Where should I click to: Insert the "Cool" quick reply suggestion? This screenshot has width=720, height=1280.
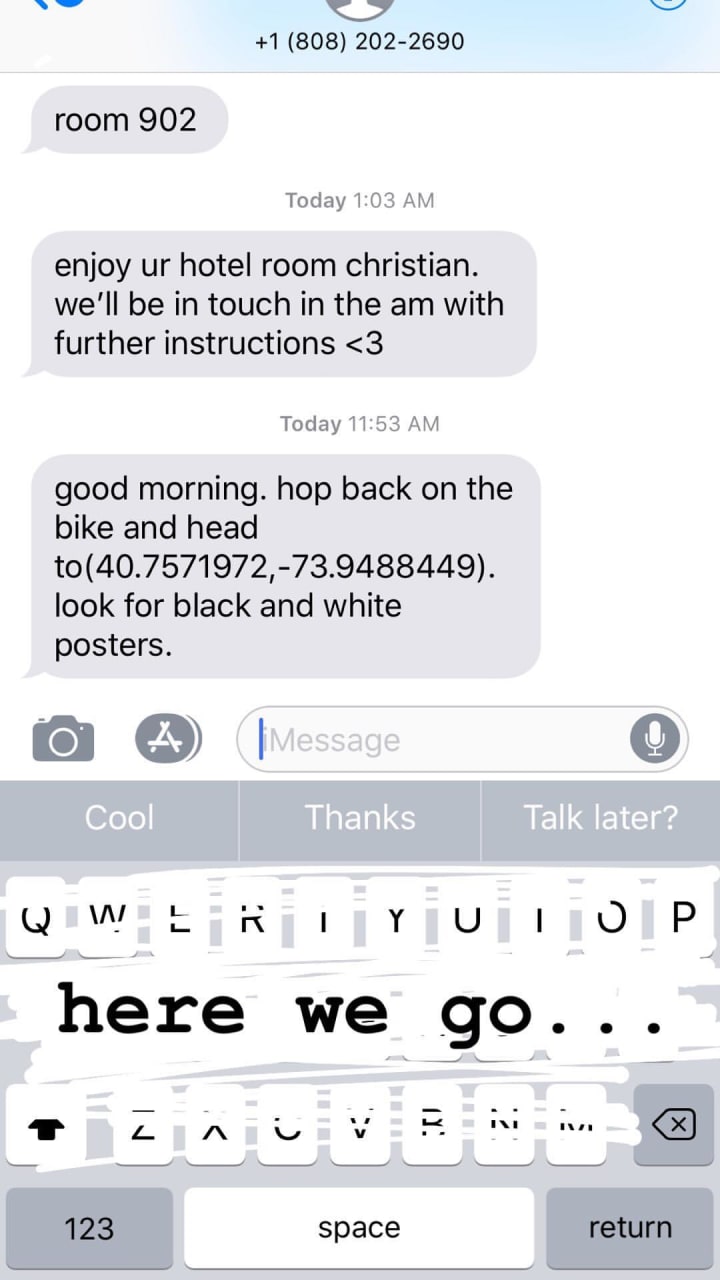click(119, 818)
